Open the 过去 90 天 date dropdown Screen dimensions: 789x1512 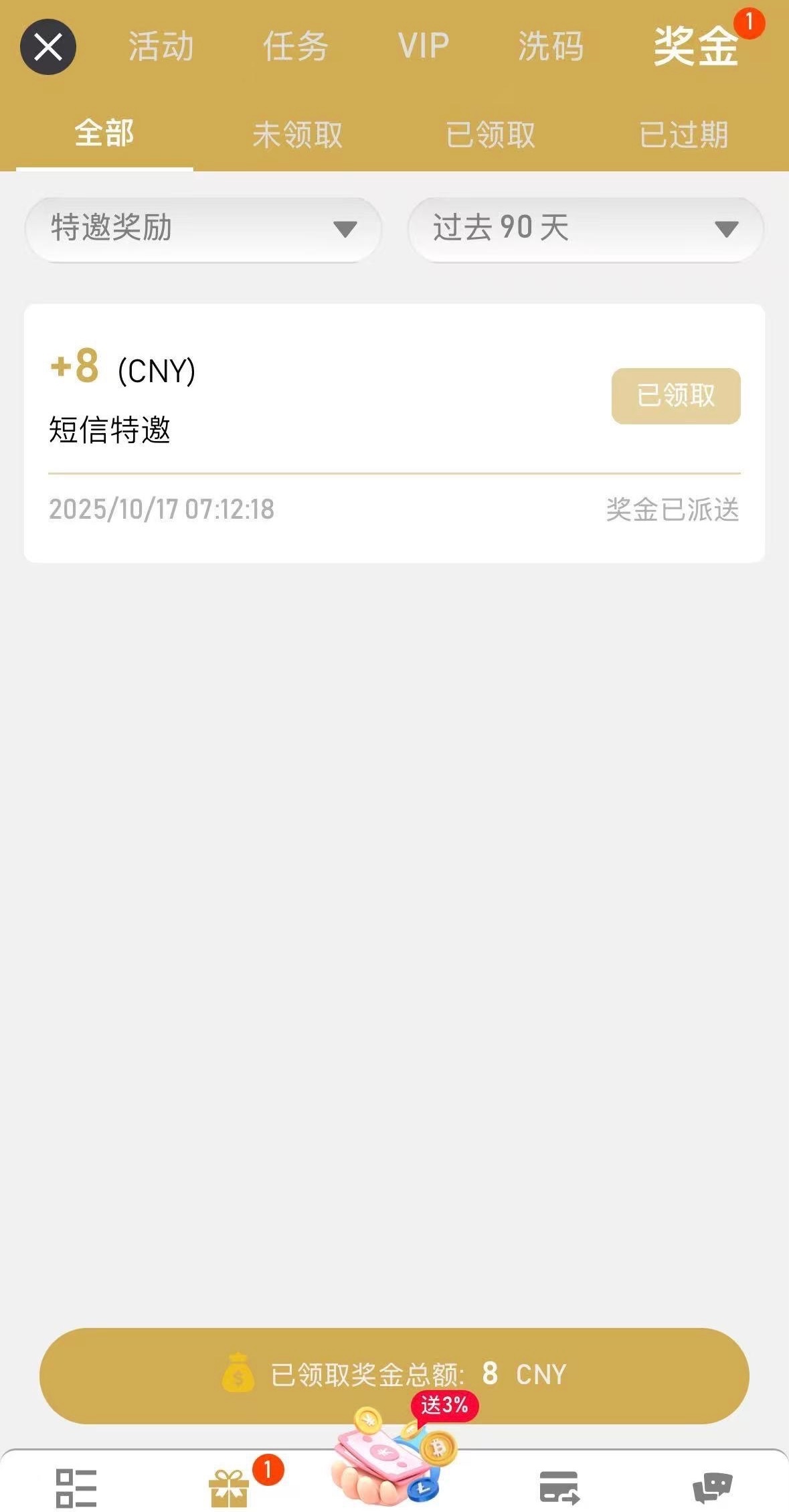tap(586, 229)
